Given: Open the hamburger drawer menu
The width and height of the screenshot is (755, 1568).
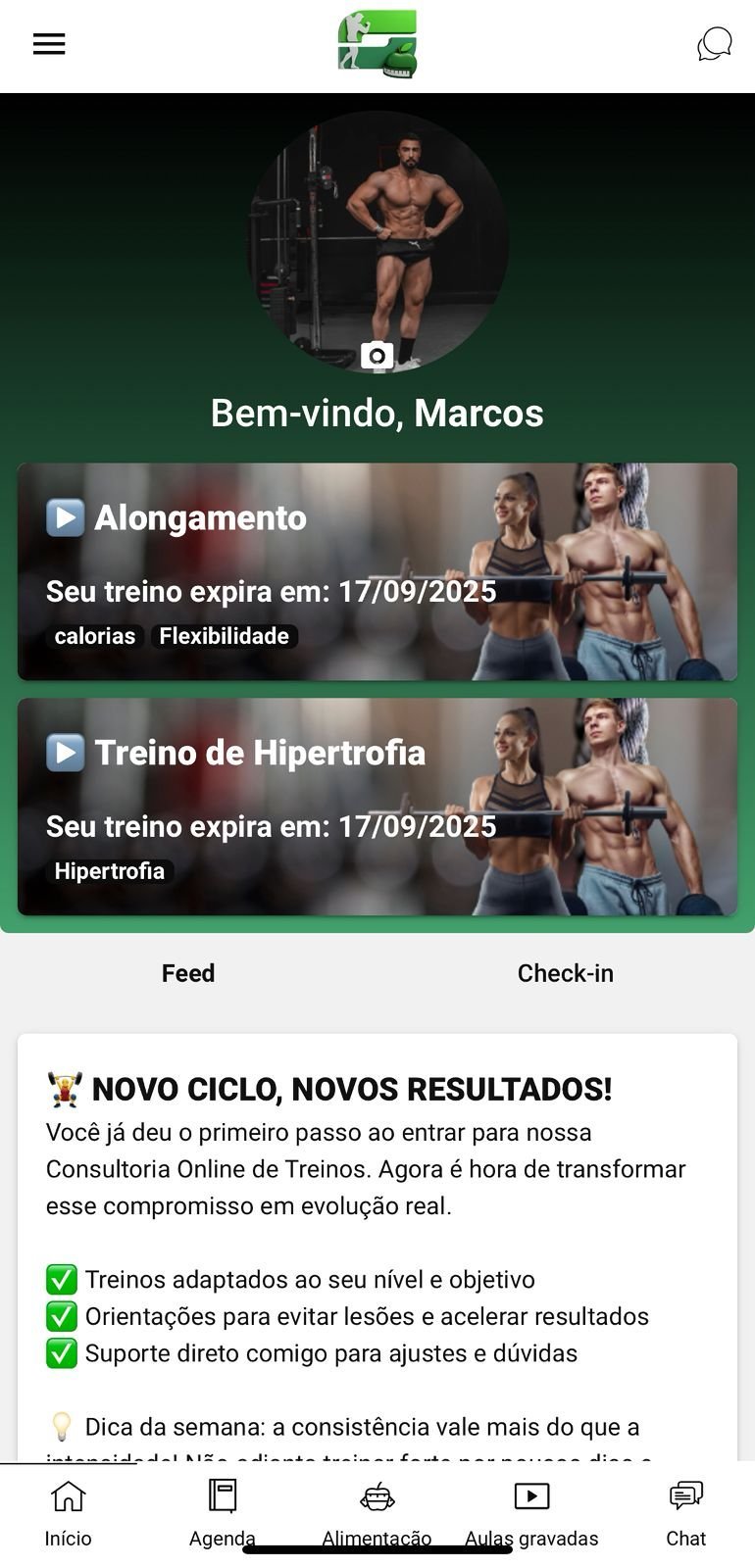Looking at the screenshot, I should coord(49,44).
